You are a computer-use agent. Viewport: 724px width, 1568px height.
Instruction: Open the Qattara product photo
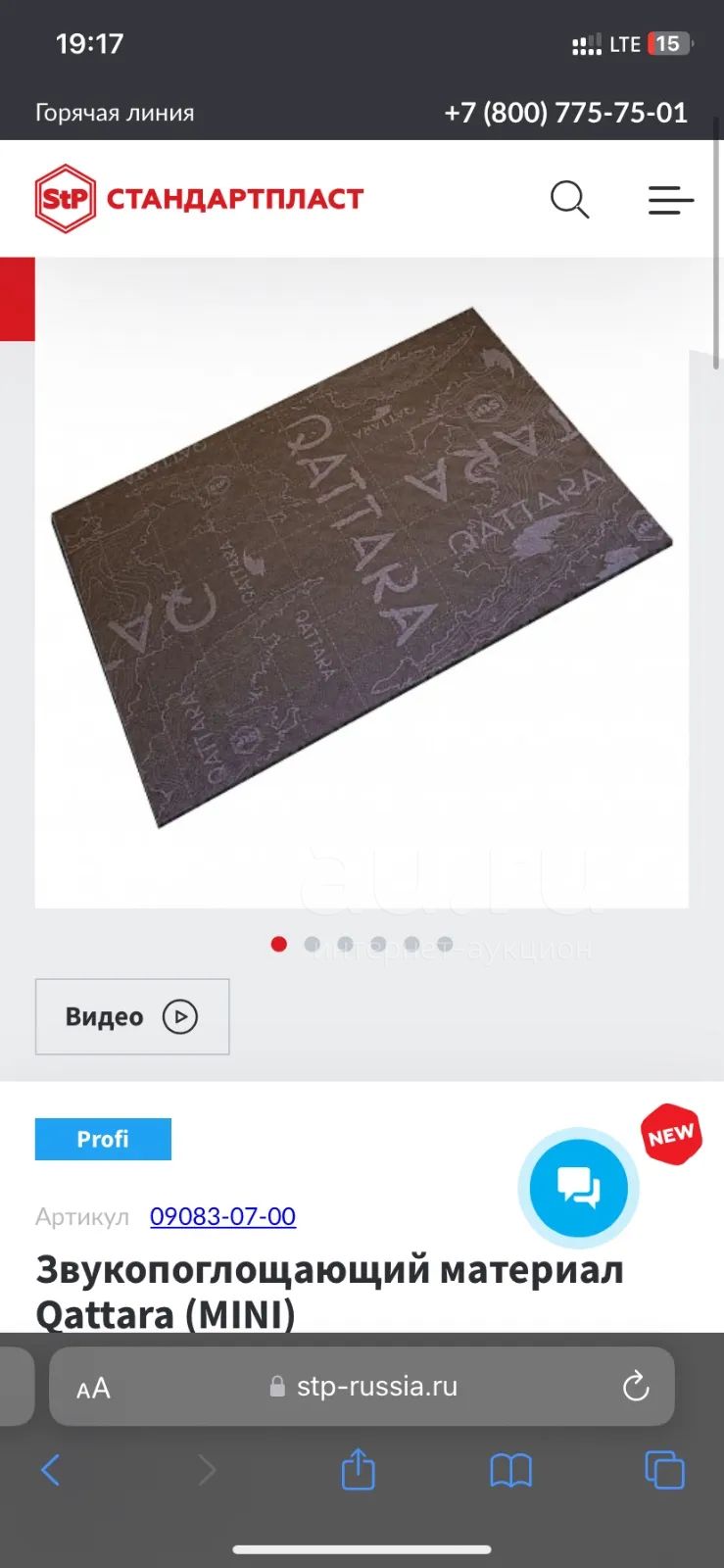[362, 582]
